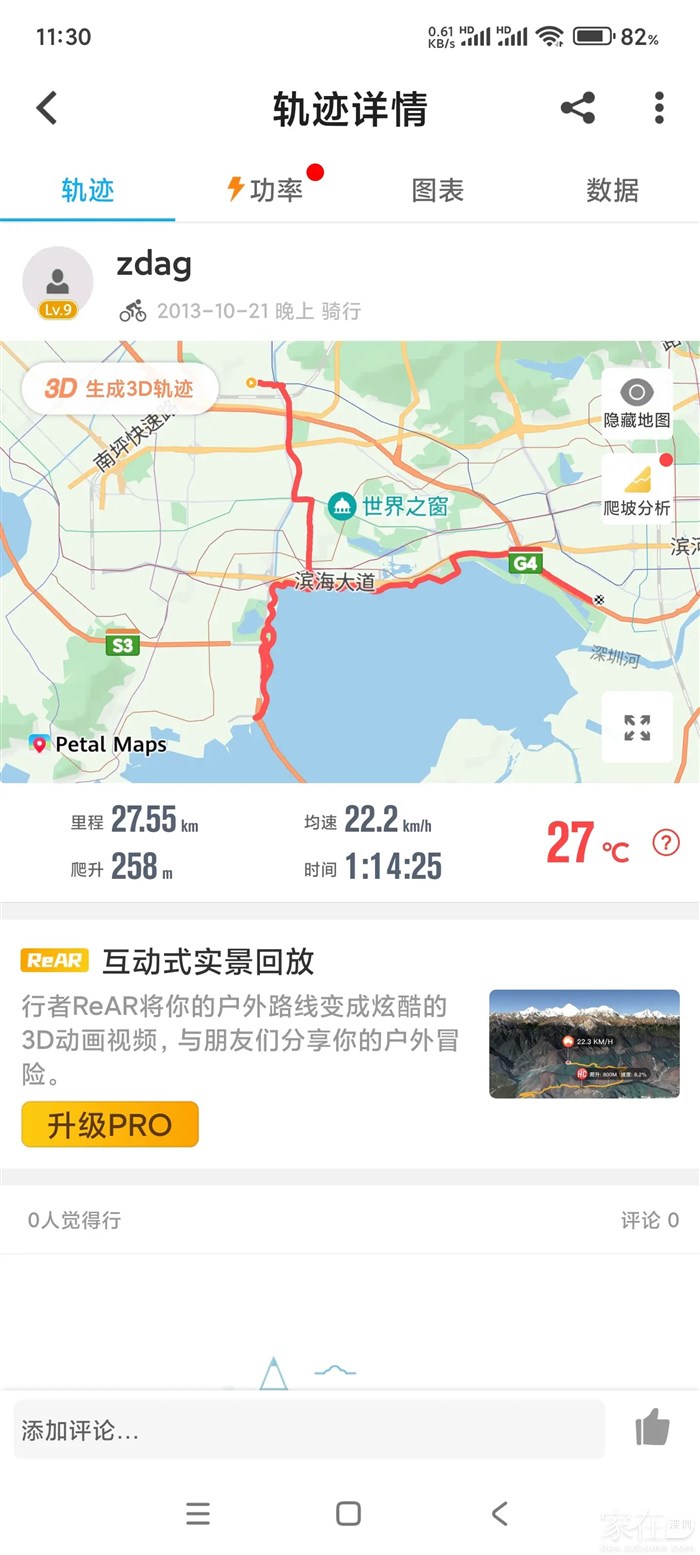Like this track with thumbs-up
Screen dimensions: 700x1555
click(652, 1428)
